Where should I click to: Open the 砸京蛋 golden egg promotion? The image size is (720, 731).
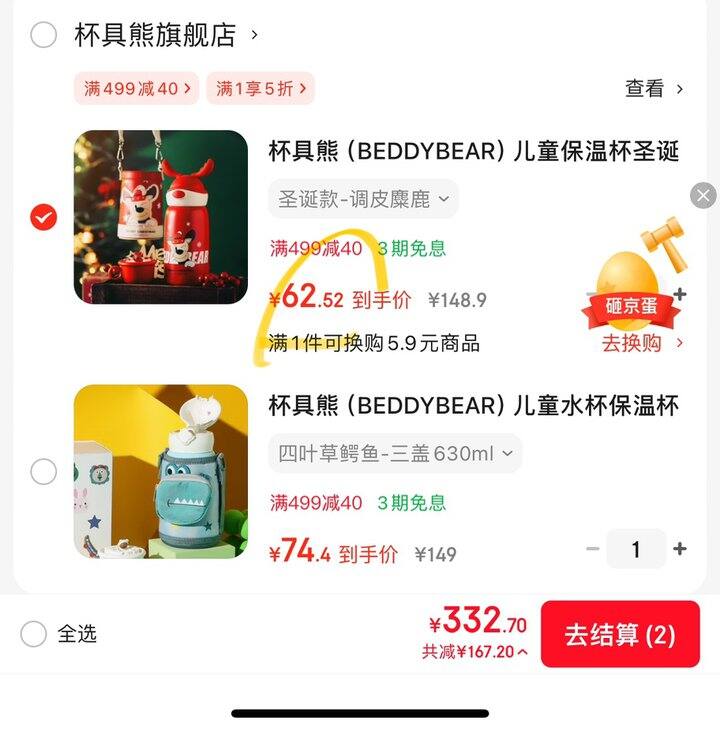click(x=632, y=285)
